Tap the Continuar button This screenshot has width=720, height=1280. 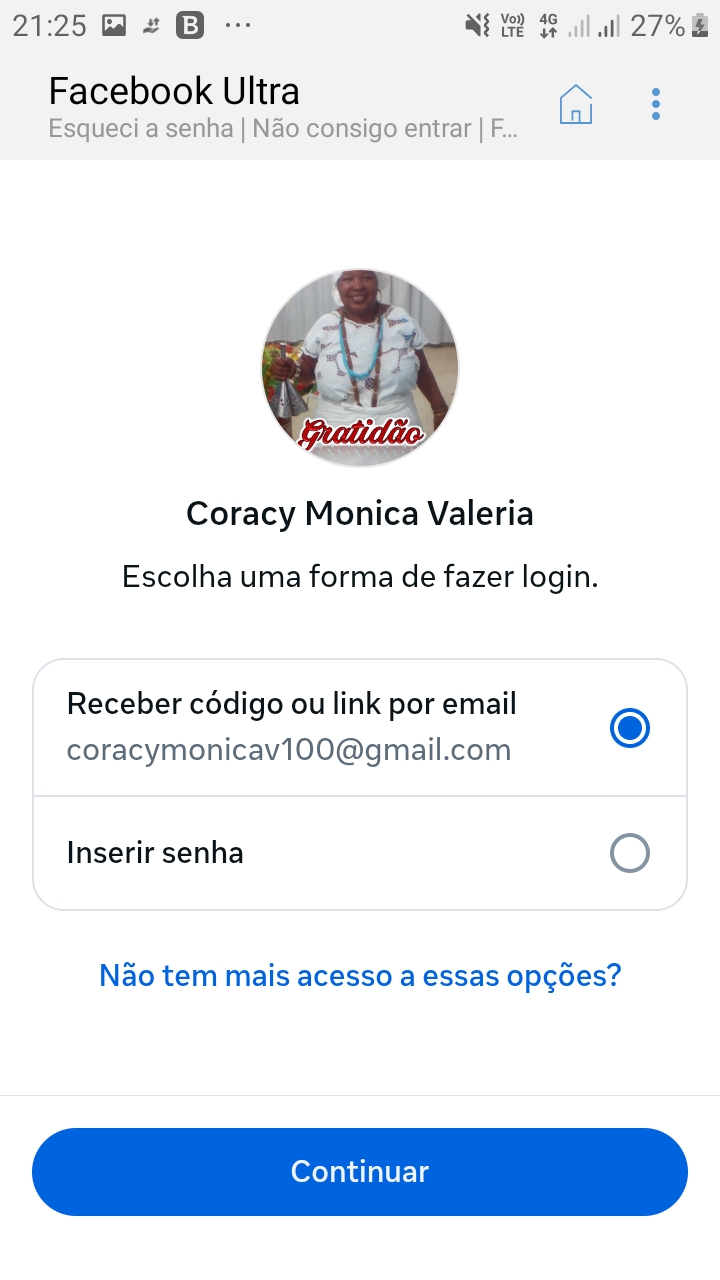(360, 1171)
